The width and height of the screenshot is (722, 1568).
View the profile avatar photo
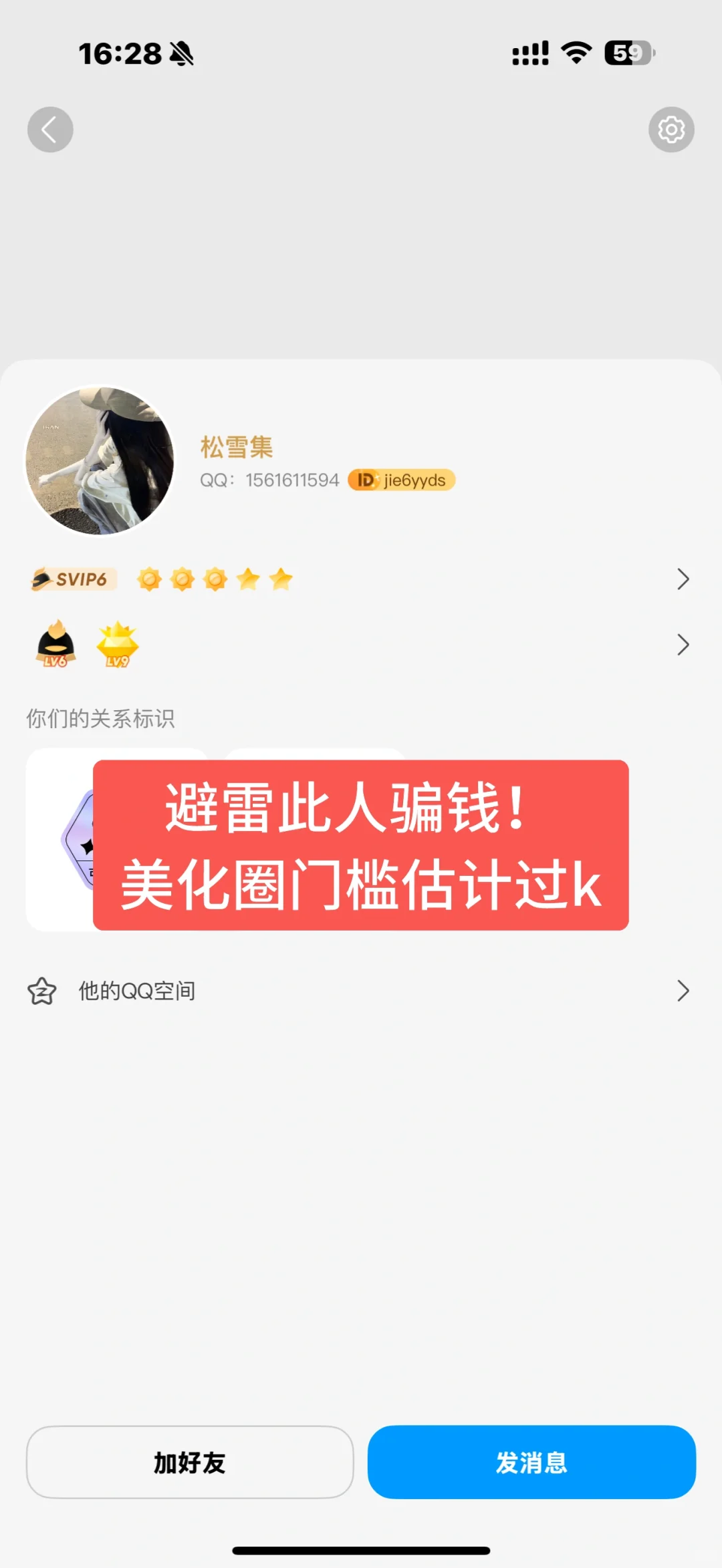[100, 460]
